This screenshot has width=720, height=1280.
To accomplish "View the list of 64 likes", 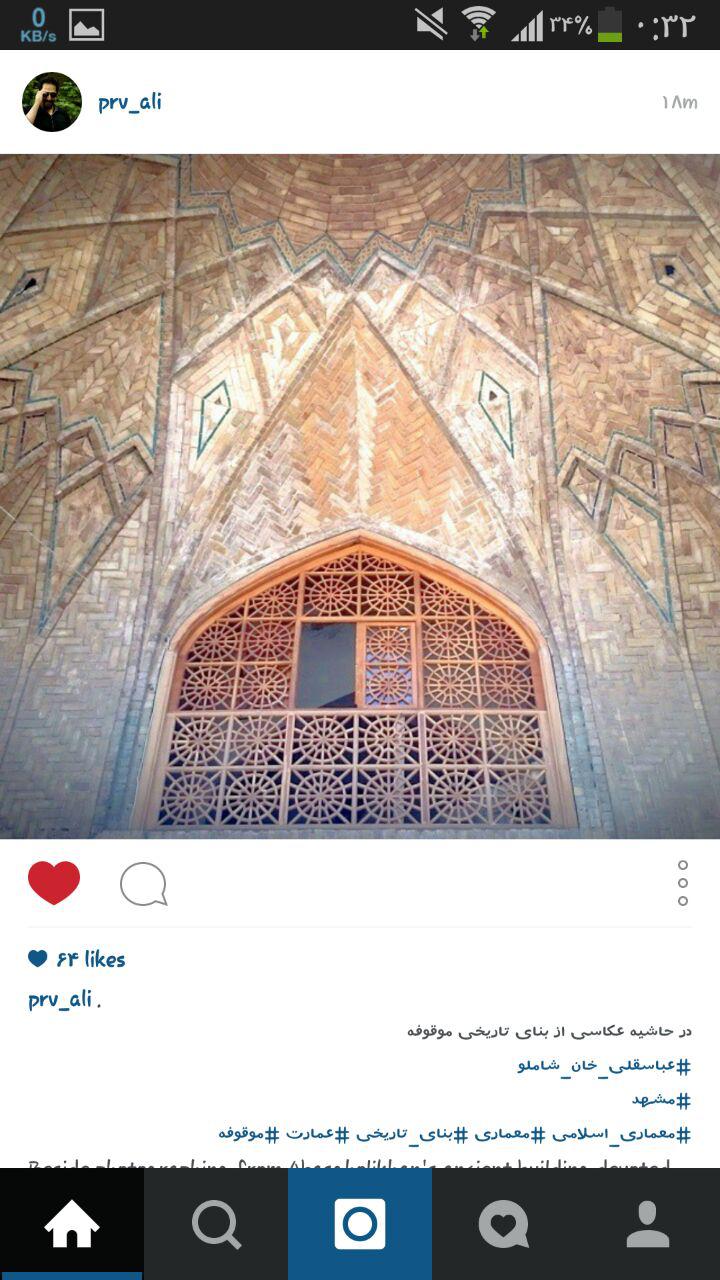I will pos(78,959).
